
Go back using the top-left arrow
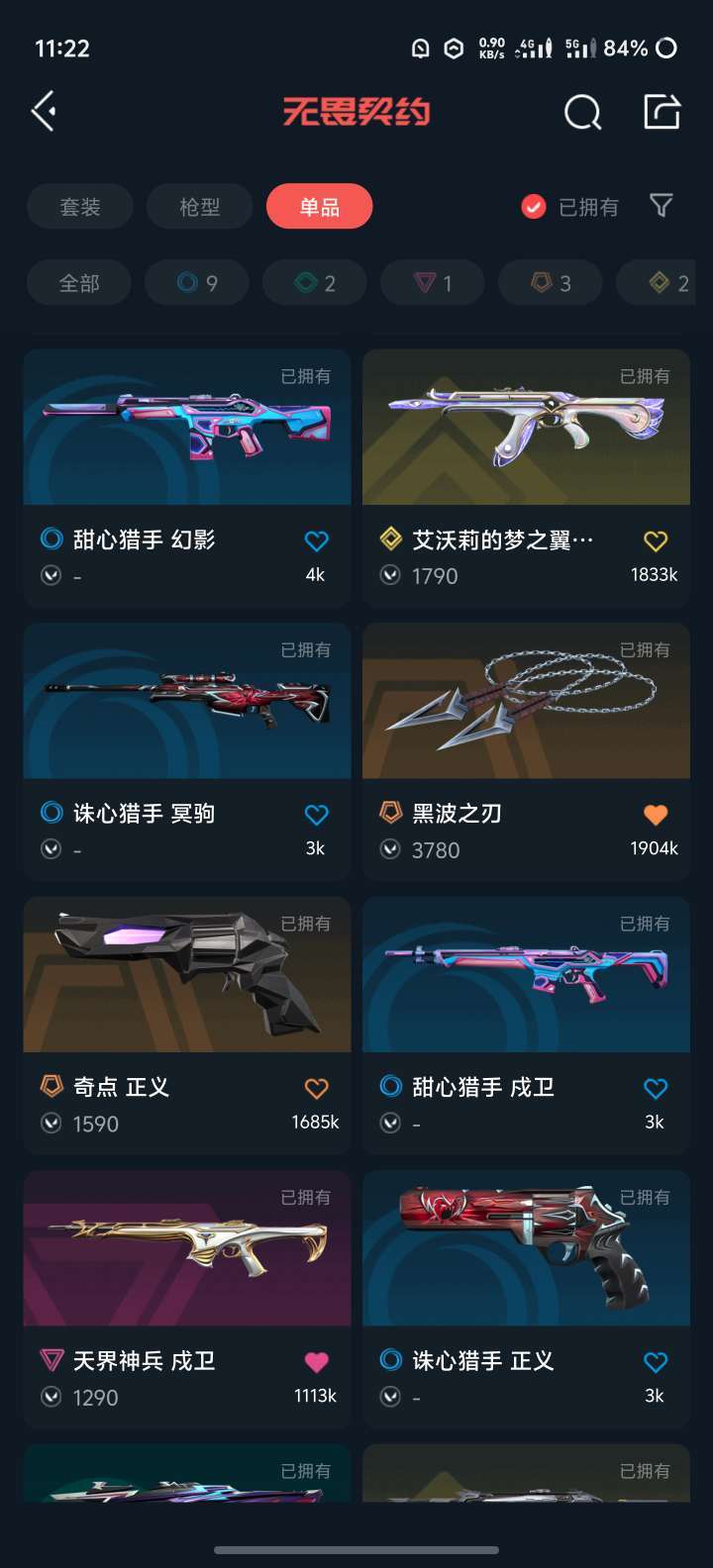click(x=44, y=112)
